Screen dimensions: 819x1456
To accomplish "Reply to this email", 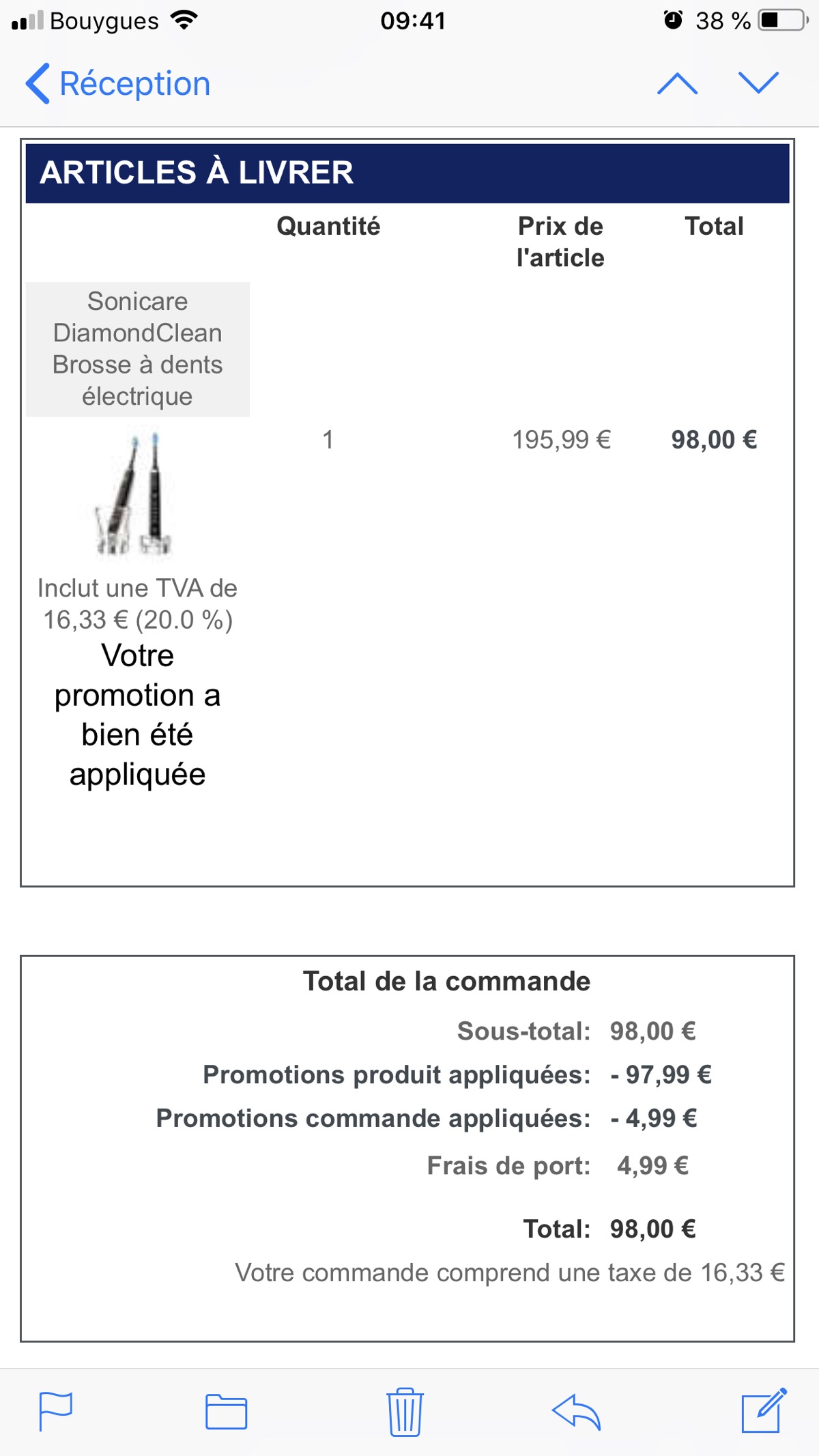I will point(577,1412).
